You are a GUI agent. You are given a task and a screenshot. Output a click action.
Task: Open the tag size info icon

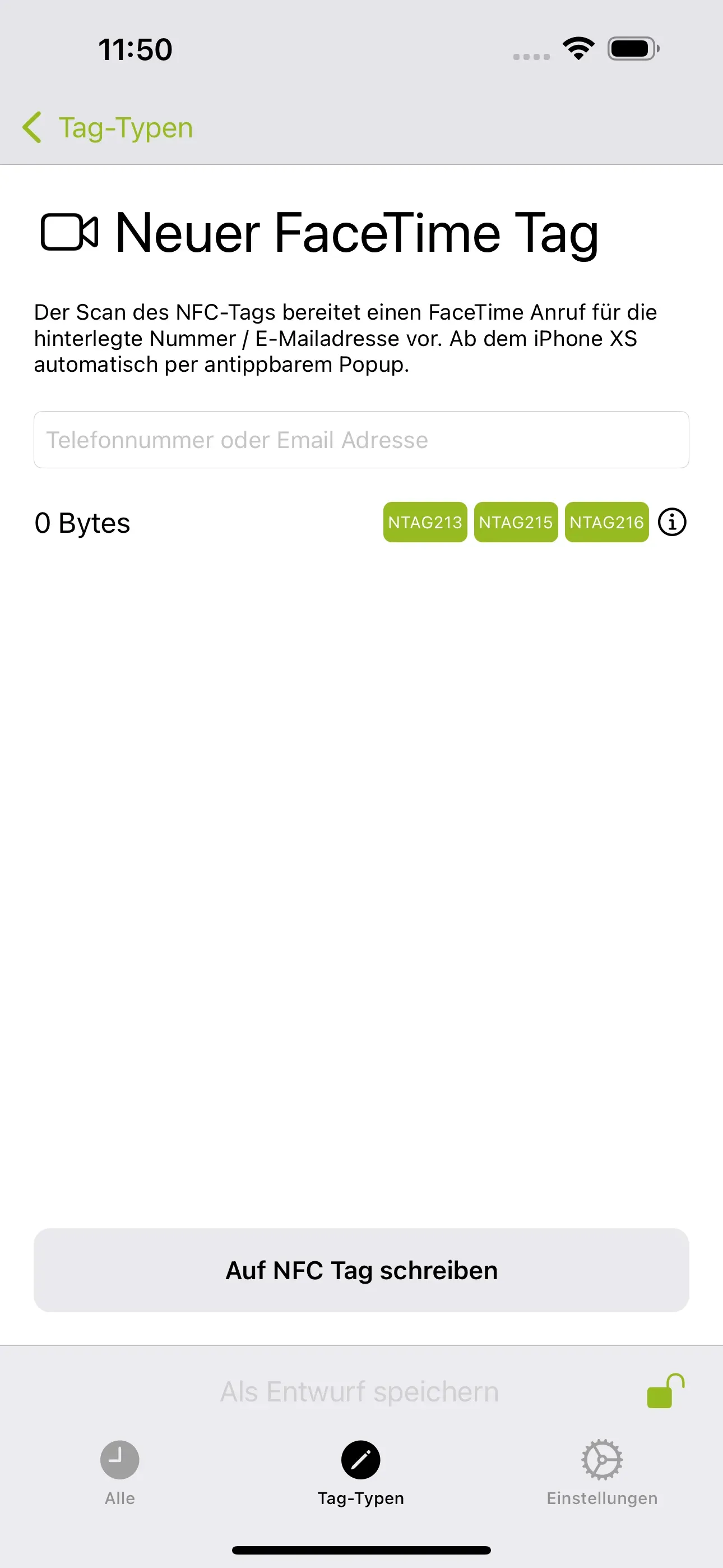coord(672,522)
